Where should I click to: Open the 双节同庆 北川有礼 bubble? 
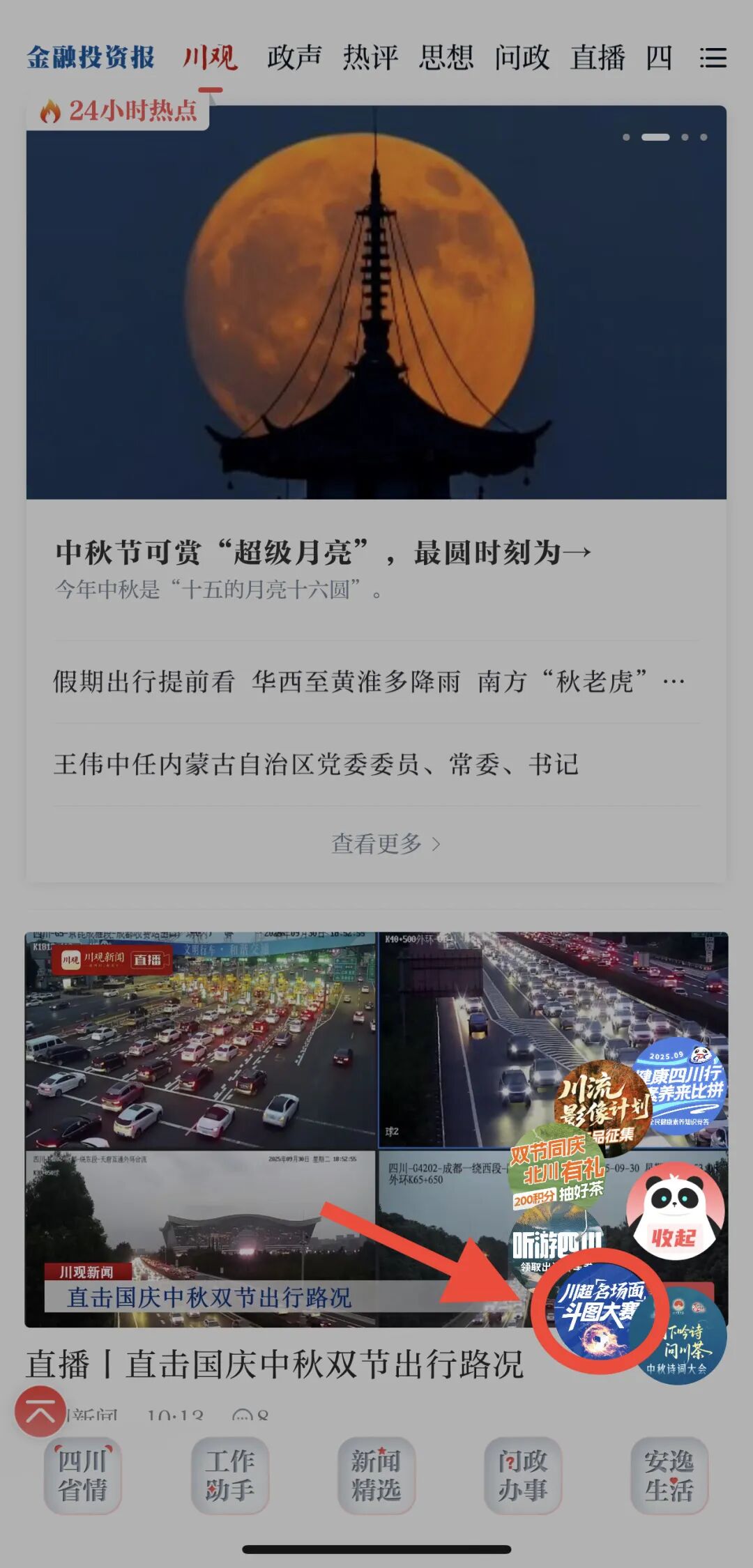coord(556,1166)
